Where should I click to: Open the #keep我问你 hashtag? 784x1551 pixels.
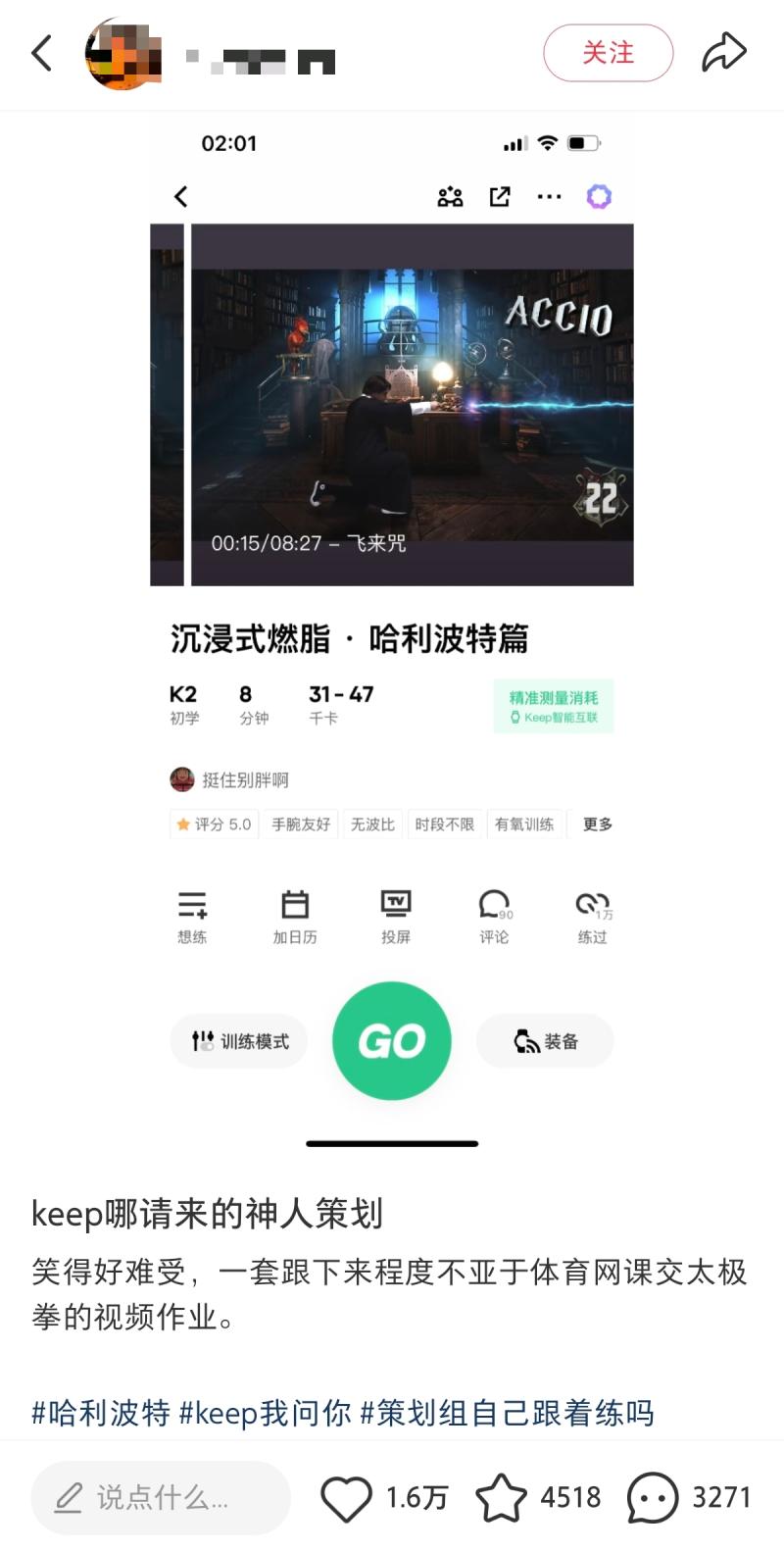coord(265,1413)
